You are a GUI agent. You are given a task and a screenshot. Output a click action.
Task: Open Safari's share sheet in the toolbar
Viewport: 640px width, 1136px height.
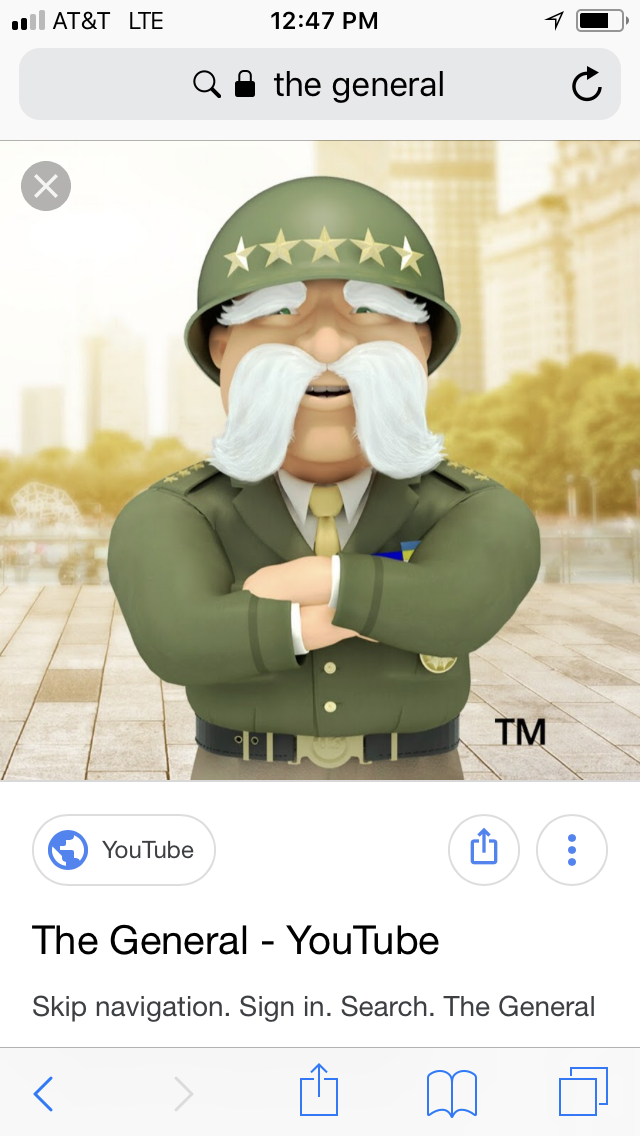tap(319, 1091)
